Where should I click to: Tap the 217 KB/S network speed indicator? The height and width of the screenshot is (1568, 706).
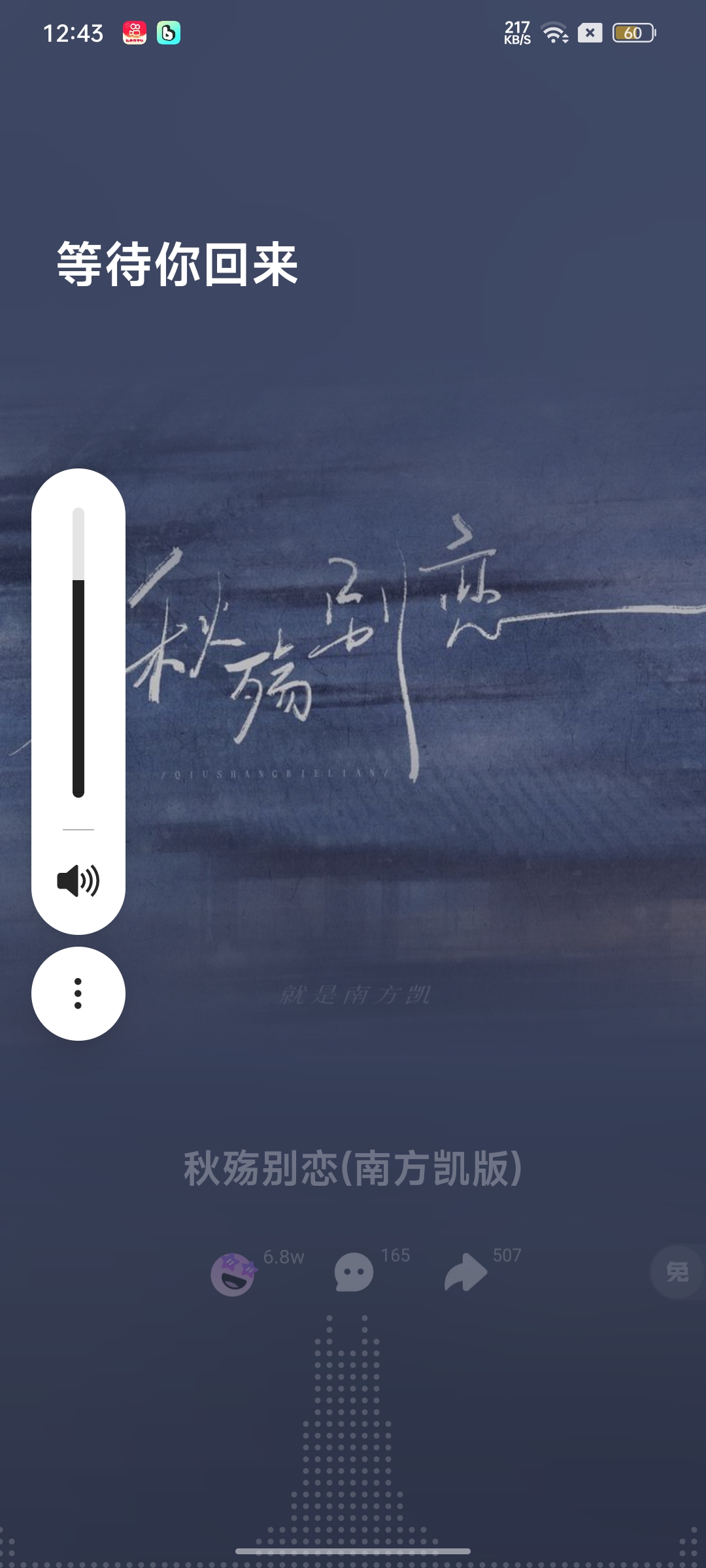click(x=516, y=33)
